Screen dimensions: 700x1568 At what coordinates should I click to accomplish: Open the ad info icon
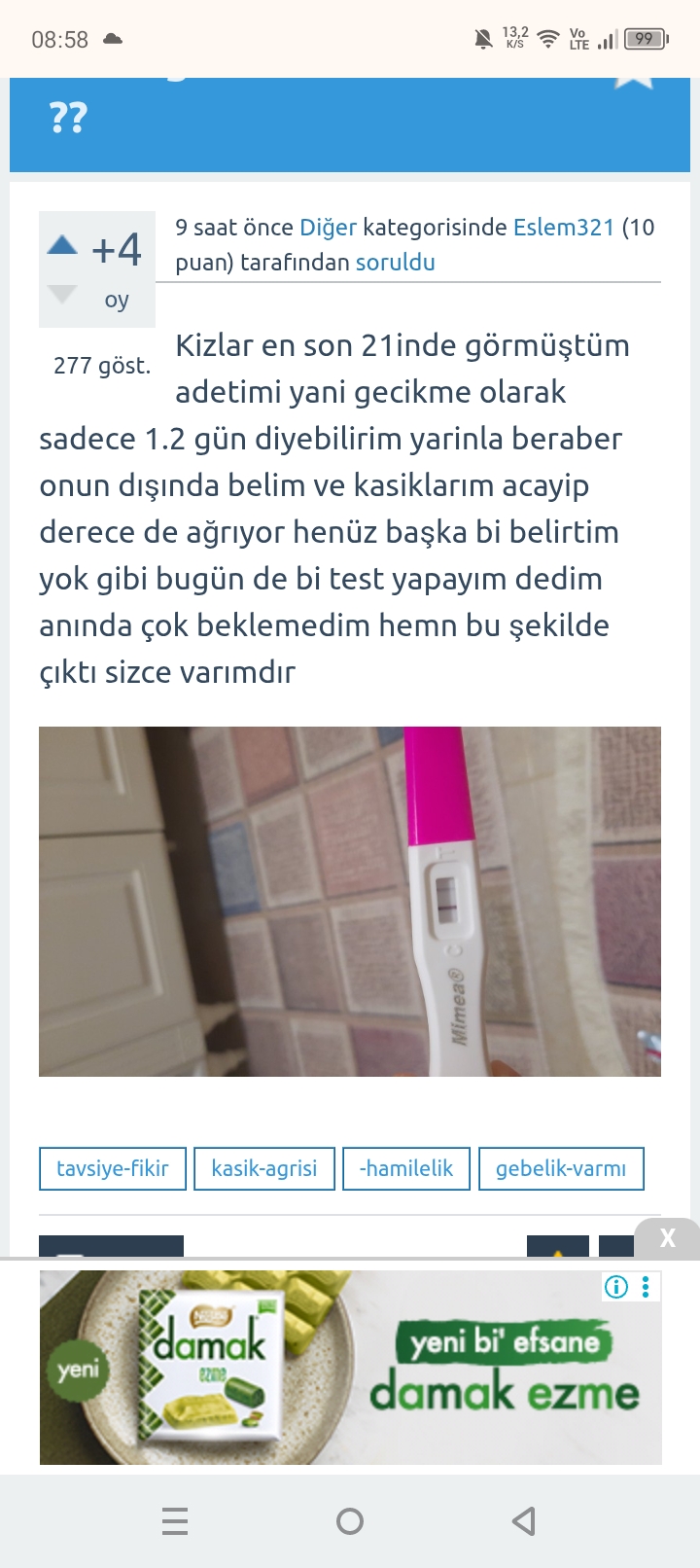[x=616, y=1287]
